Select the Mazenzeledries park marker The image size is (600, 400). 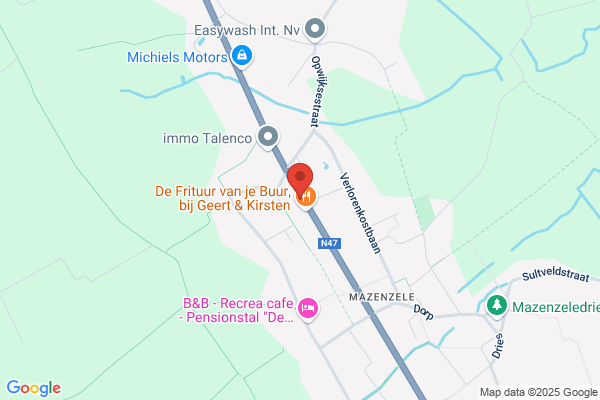point(497,306)
